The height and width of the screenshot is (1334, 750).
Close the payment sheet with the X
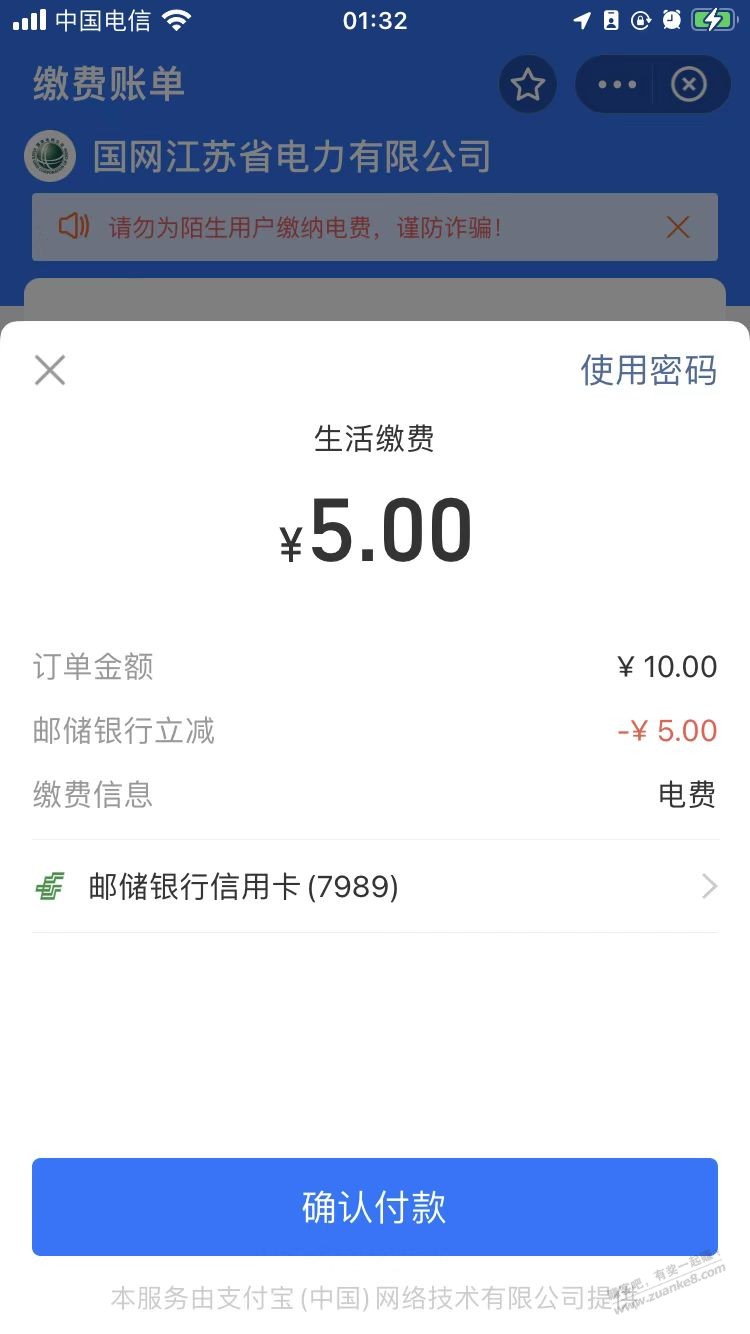tap(49, 370)
